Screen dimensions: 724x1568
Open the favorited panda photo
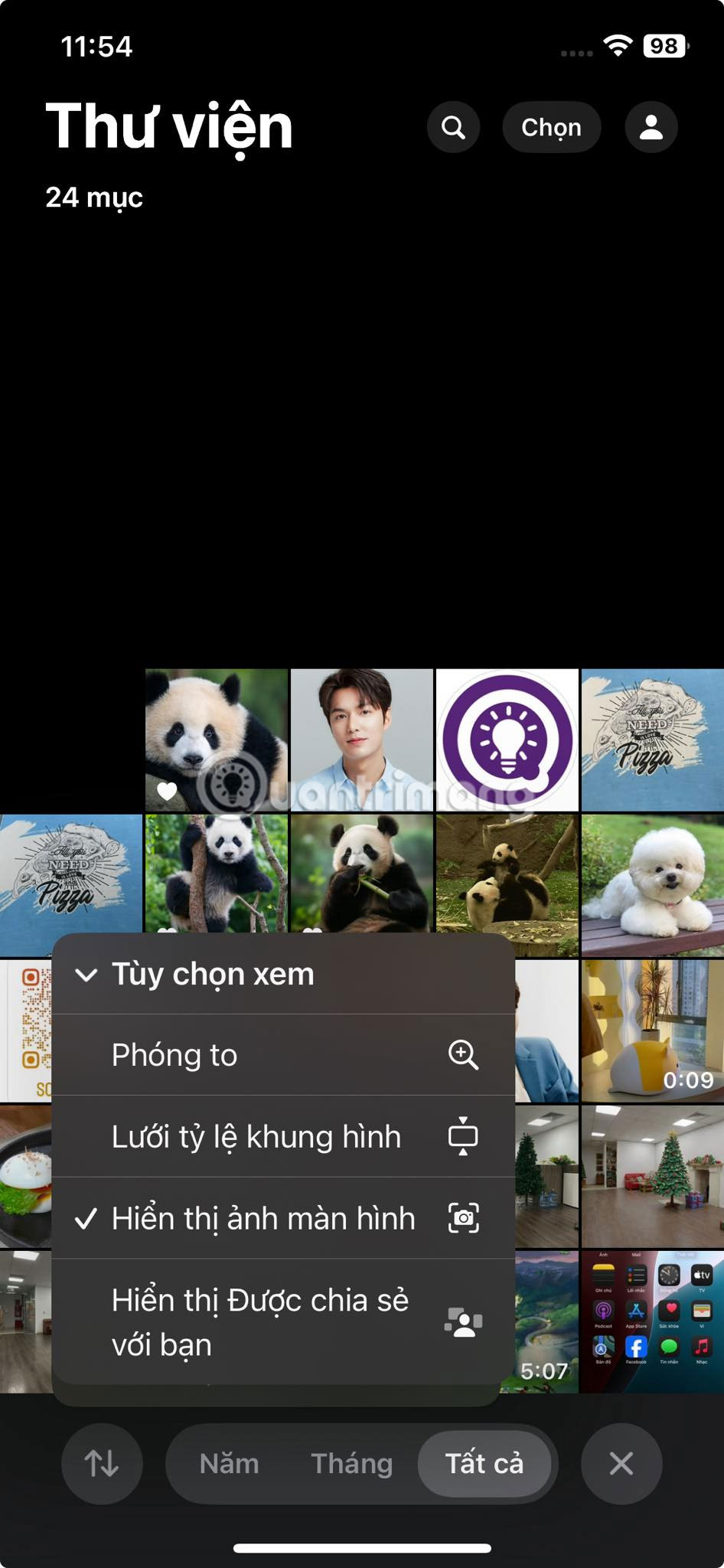coord(217,739)
